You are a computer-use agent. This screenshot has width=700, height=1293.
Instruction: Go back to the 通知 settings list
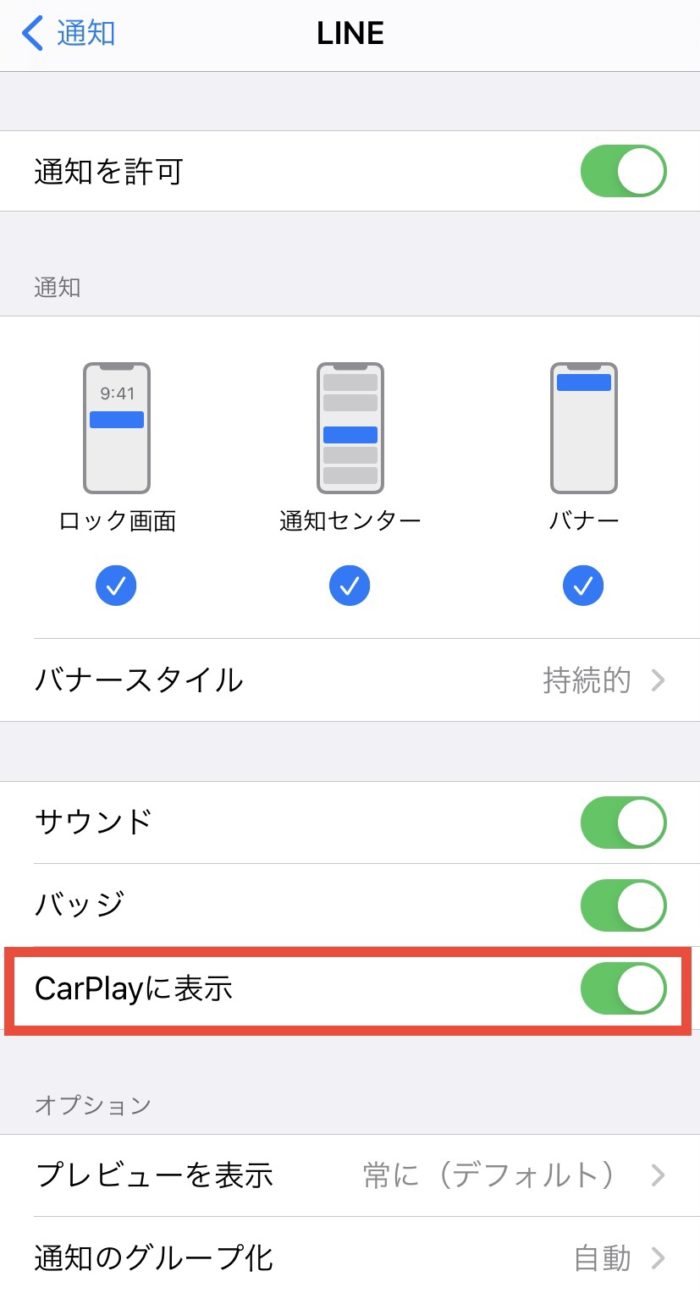(68, 33)
